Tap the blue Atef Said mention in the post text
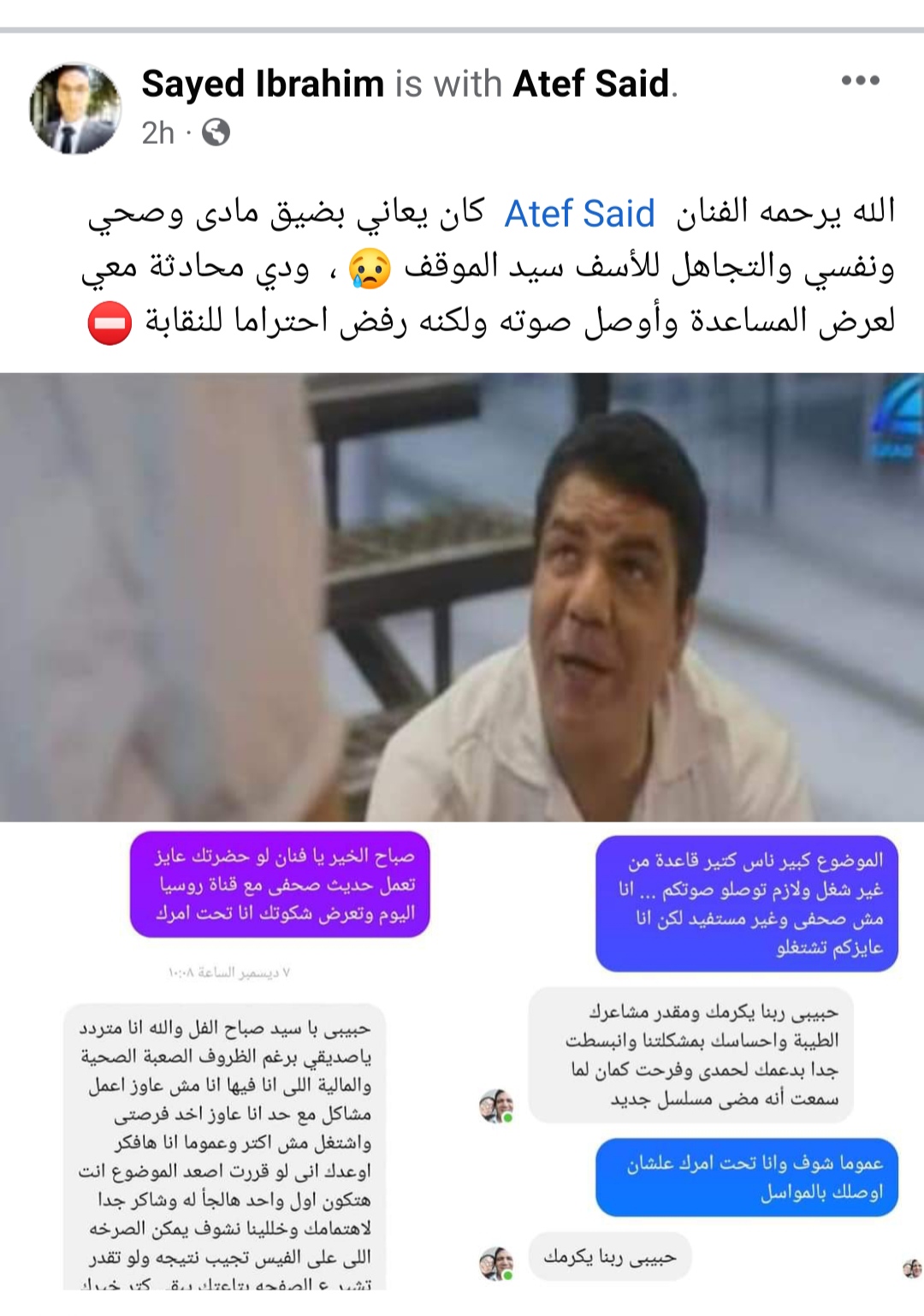This screenshot has height=1316, width=924. [x=579, y=214]
